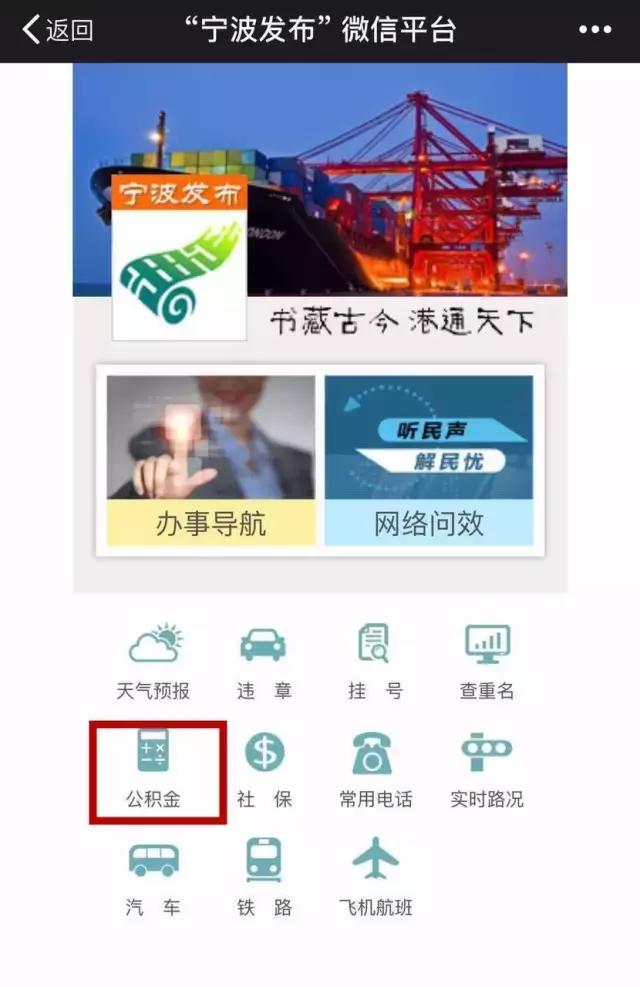Open 铁路 railway service
This screenshot has width=640, height=987.
263,877
